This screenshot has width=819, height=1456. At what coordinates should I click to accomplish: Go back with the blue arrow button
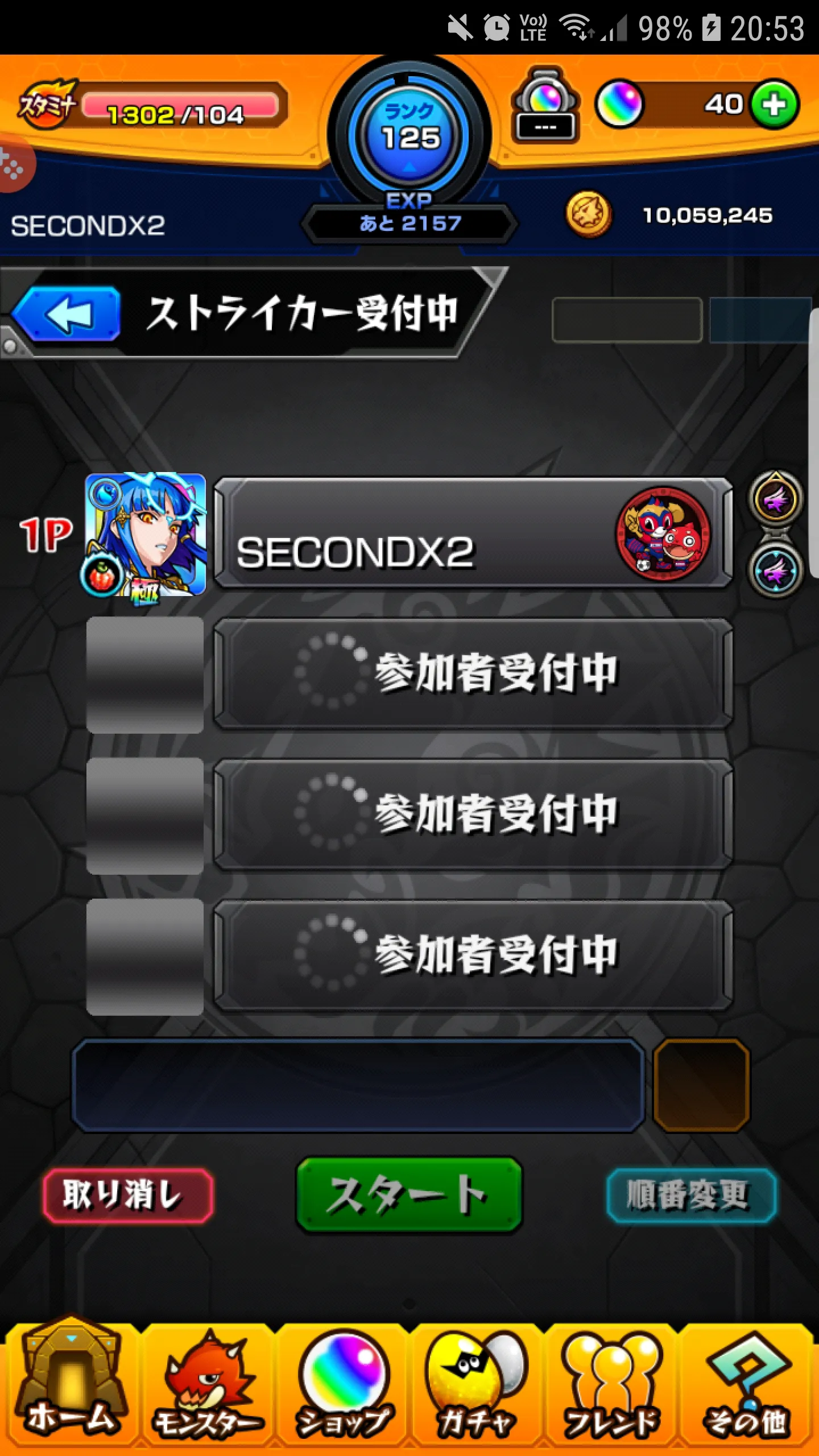[x=67, y=314]
